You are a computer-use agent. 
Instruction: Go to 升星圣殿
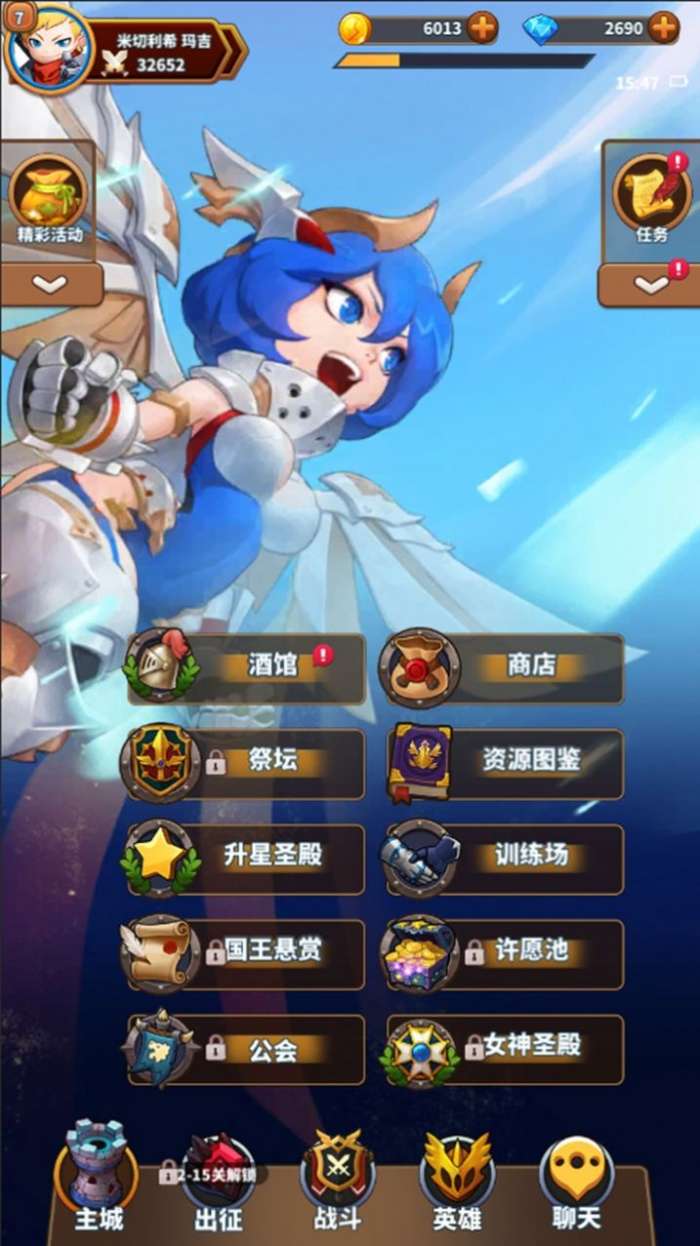click(x=247, y=857)
